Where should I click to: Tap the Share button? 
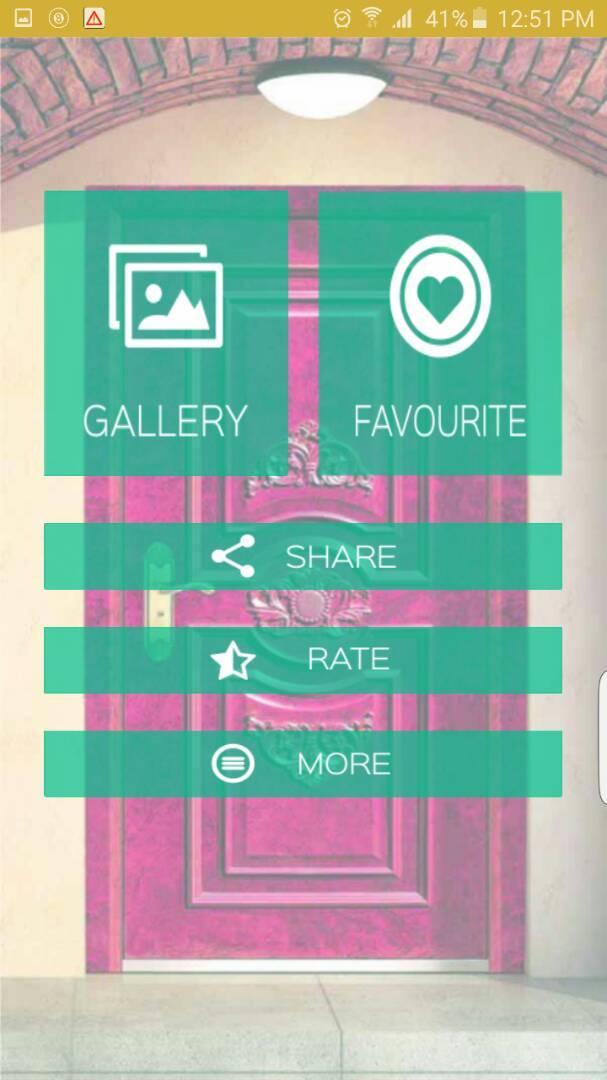point(303,556)
